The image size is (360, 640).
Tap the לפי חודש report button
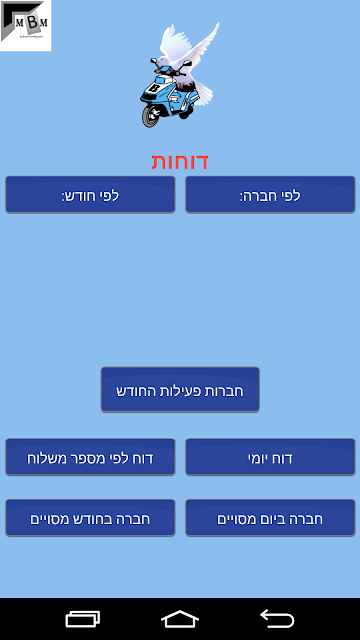coord(90,195)
